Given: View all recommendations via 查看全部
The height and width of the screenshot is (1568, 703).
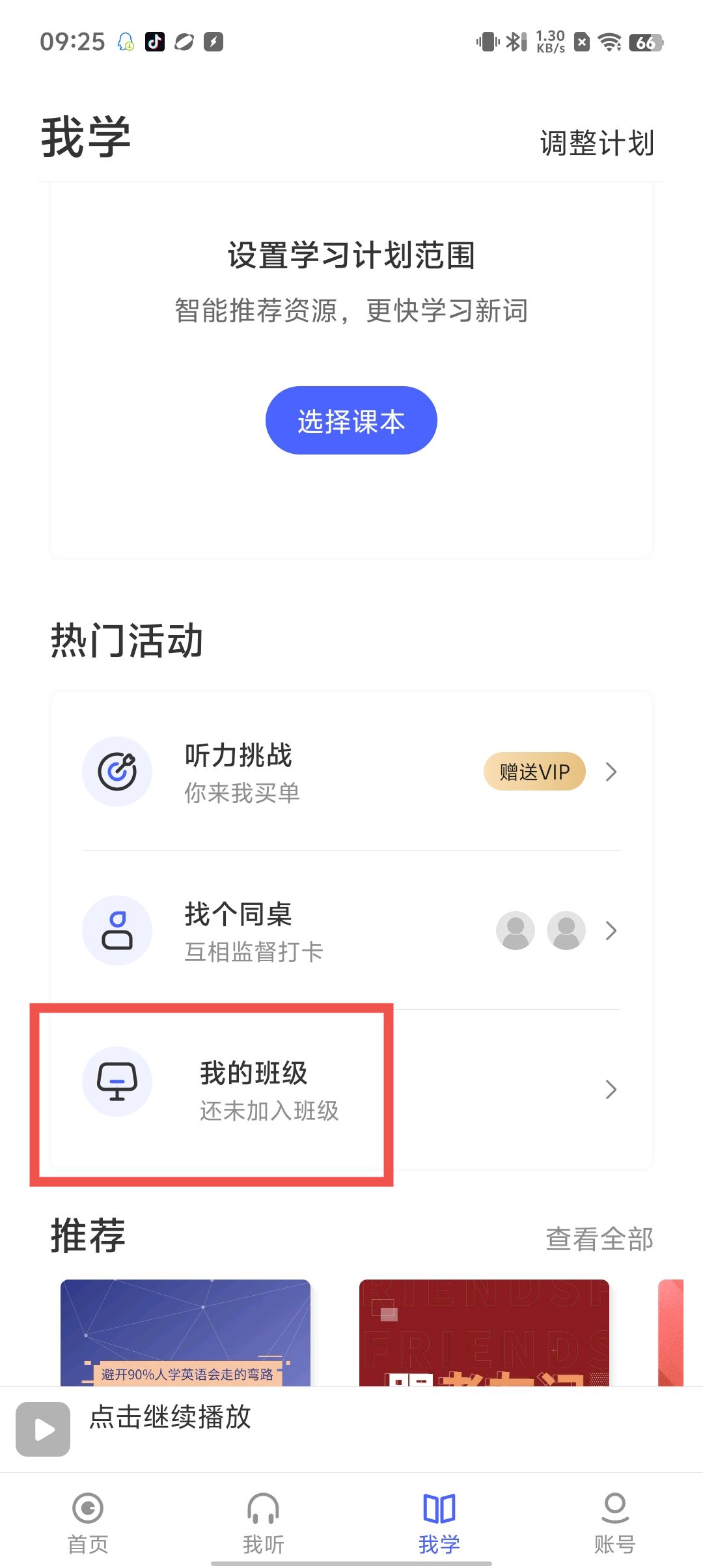Looking at the screenshot, I should [599, 1239].
